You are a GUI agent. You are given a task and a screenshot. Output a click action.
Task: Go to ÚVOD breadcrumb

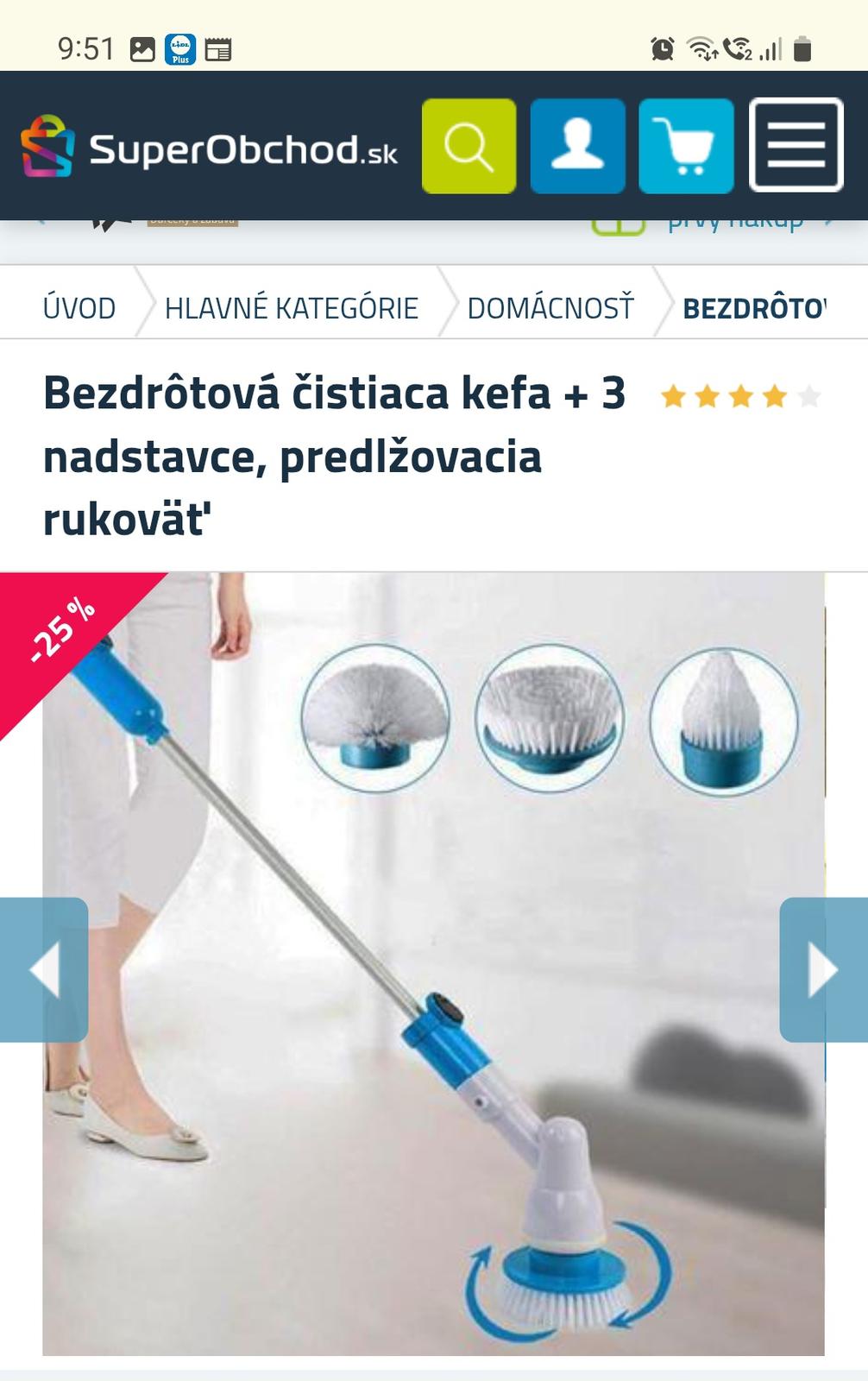click(x=79, y=308)
